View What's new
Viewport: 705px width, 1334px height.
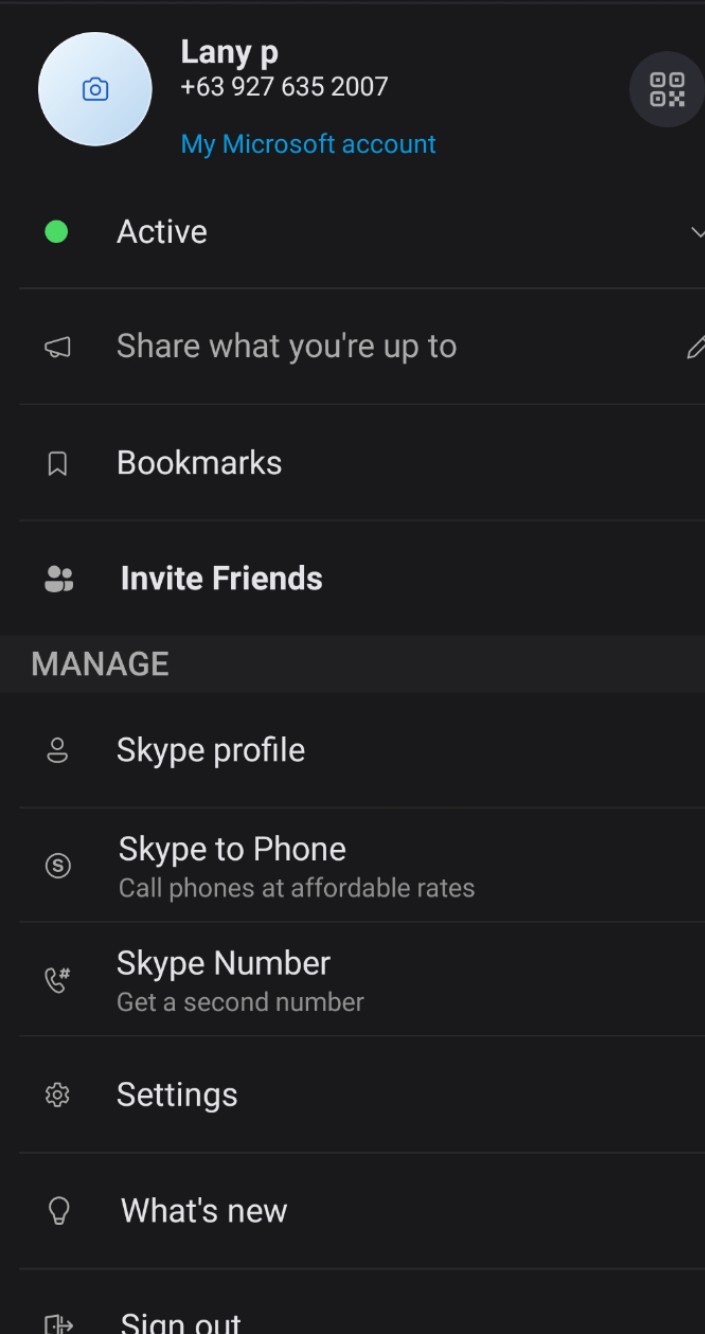[x=362, y=1211]
